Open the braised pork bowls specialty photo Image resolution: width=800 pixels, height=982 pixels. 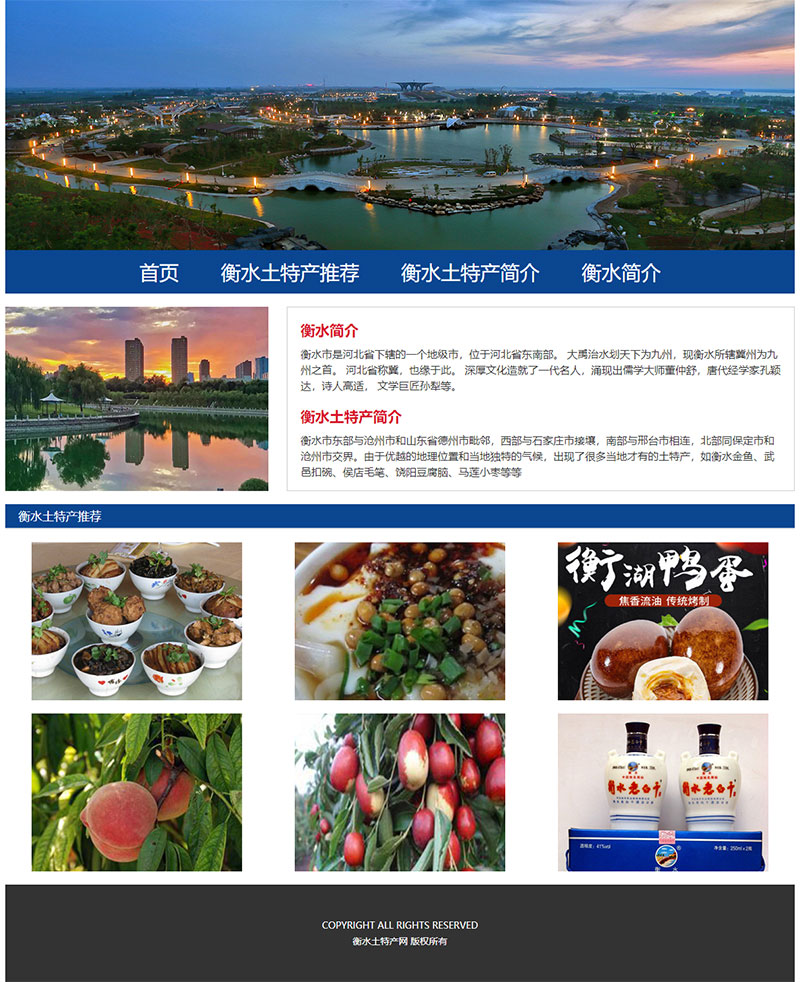pyautogui.click(x=137, y=621)
